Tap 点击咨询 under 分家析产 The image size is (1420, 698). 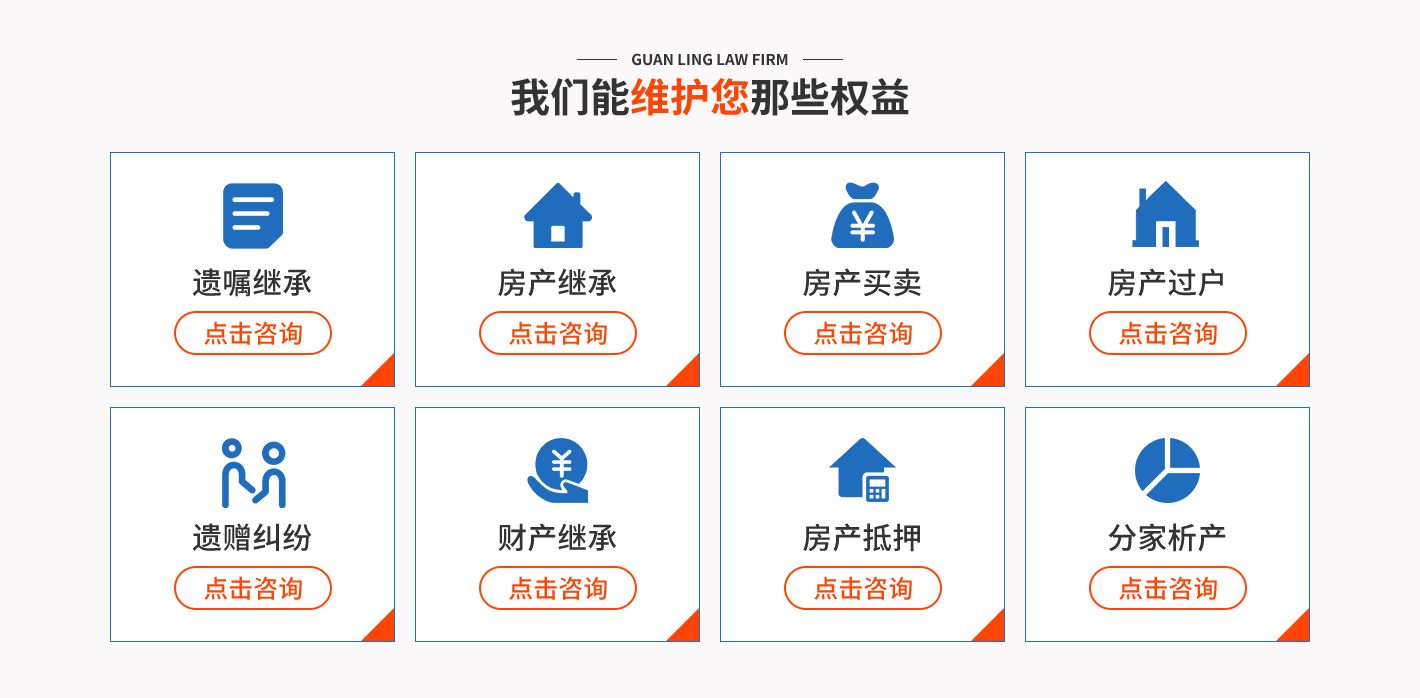coord(1168,588)
